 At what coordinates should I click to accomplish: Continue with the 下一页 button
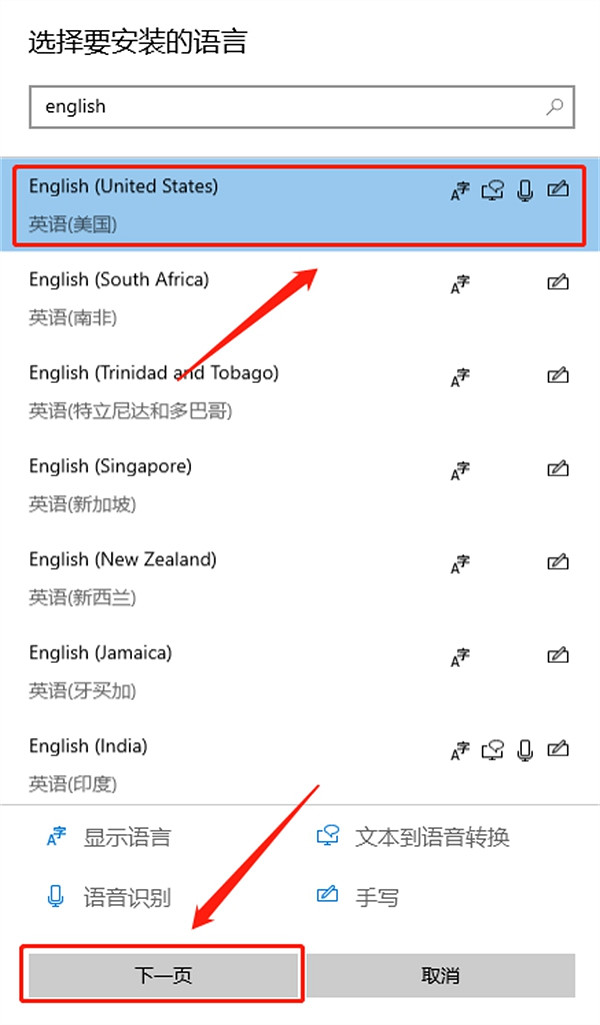click(x=163, y=975)
